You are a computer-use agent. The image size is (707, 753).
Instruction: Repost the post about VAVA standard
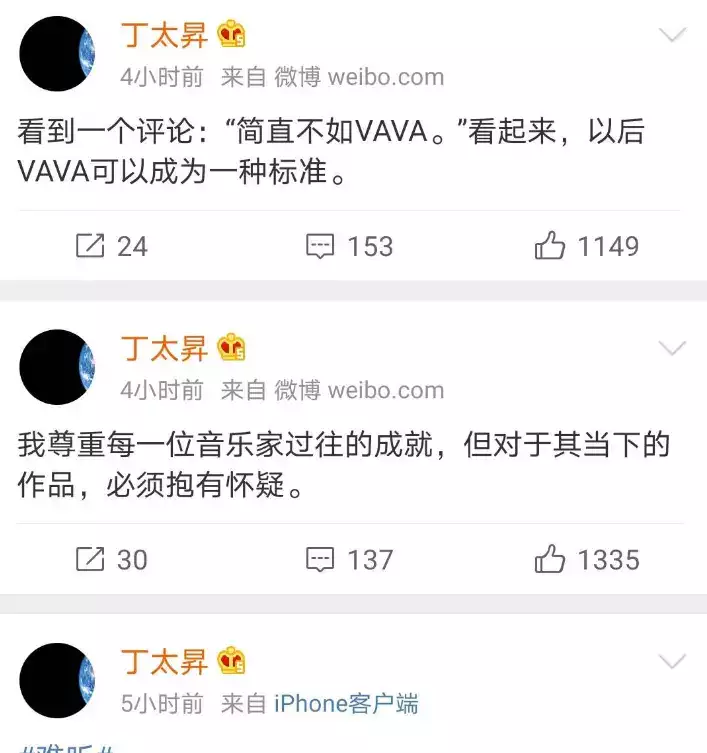(111, 246)
